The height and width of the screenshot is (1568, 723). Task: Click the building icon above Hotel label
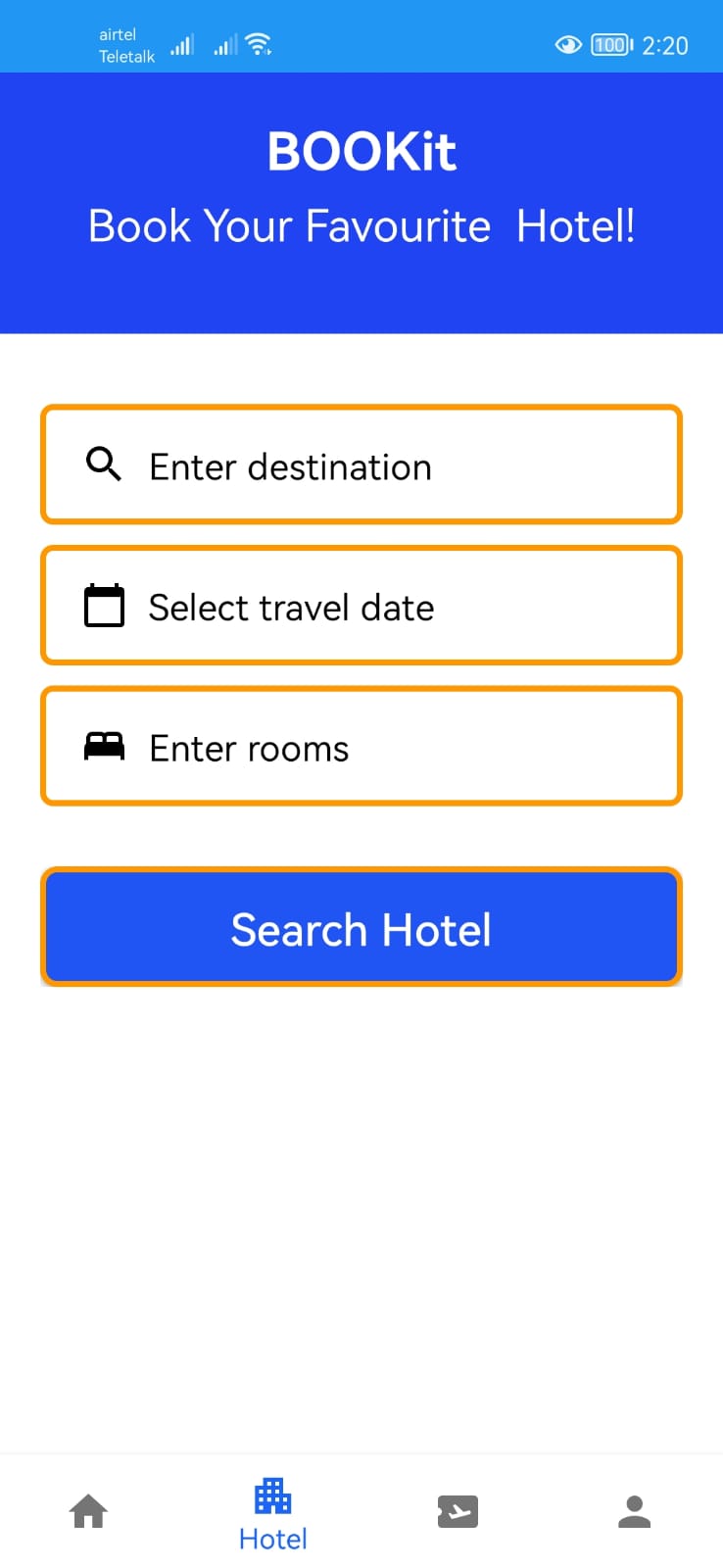point(272,1496)
